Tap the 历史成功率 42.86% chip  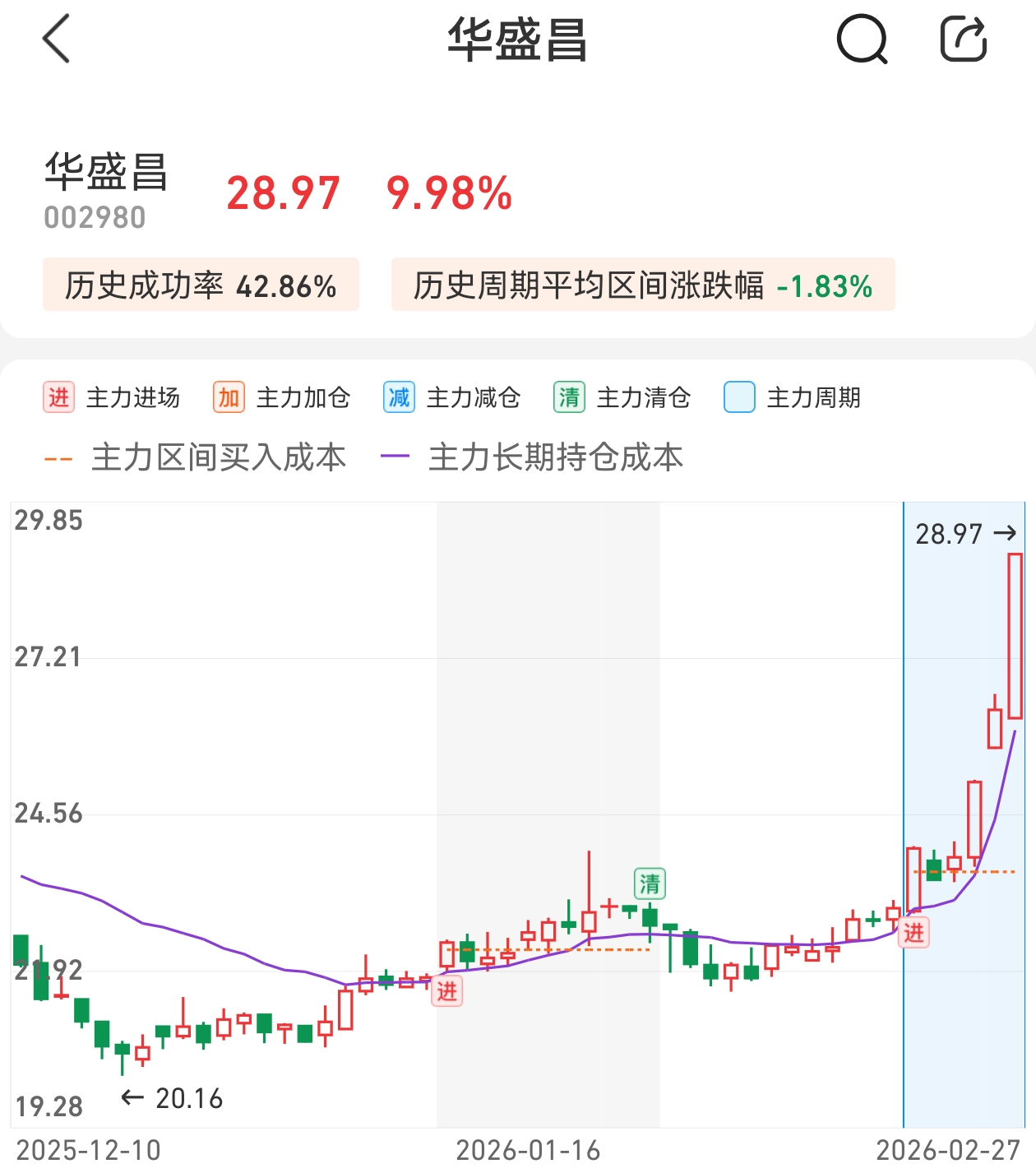[201, 285]
